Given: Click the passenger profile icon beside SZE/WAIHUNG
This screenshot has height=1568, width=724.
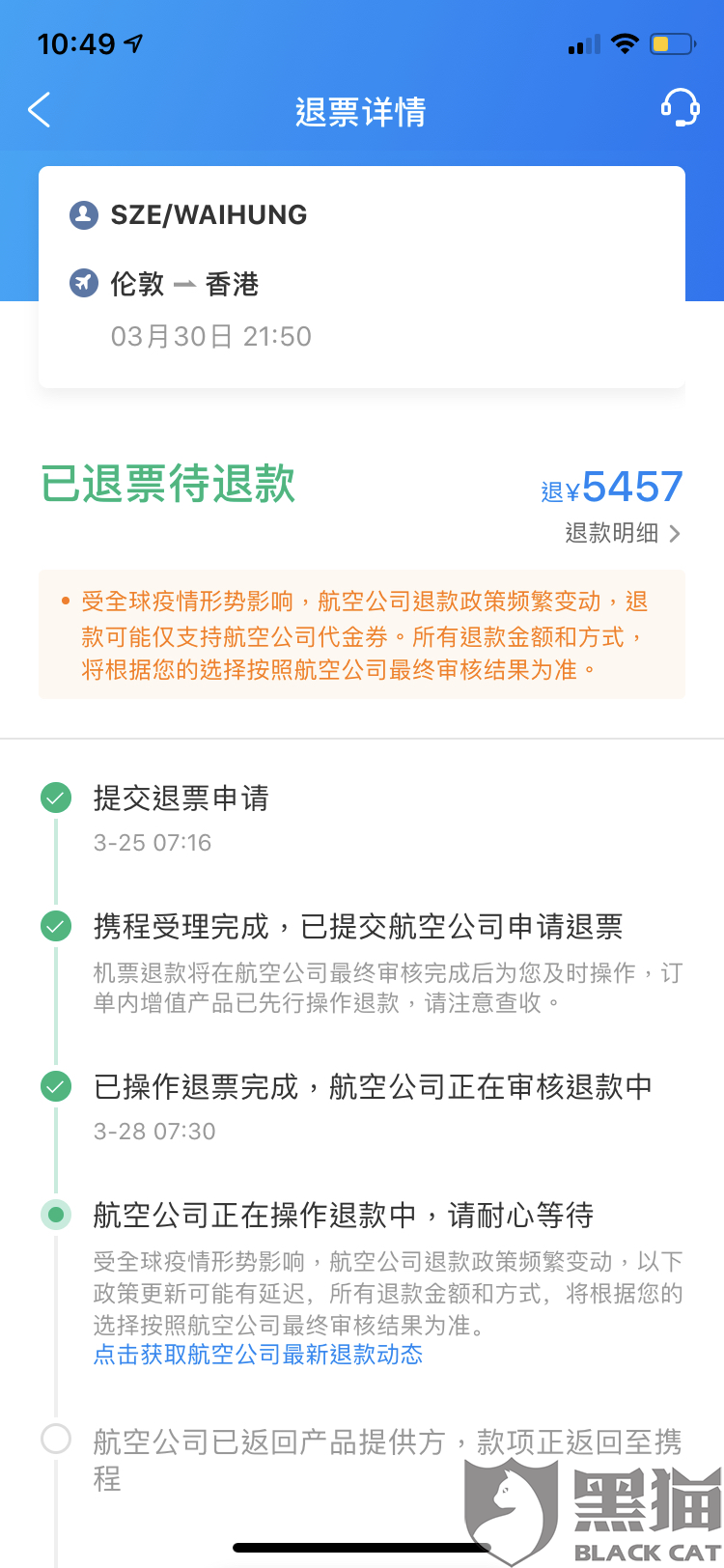Looking at the screenshot, I should pyautogui.click(x=81, y=216).
